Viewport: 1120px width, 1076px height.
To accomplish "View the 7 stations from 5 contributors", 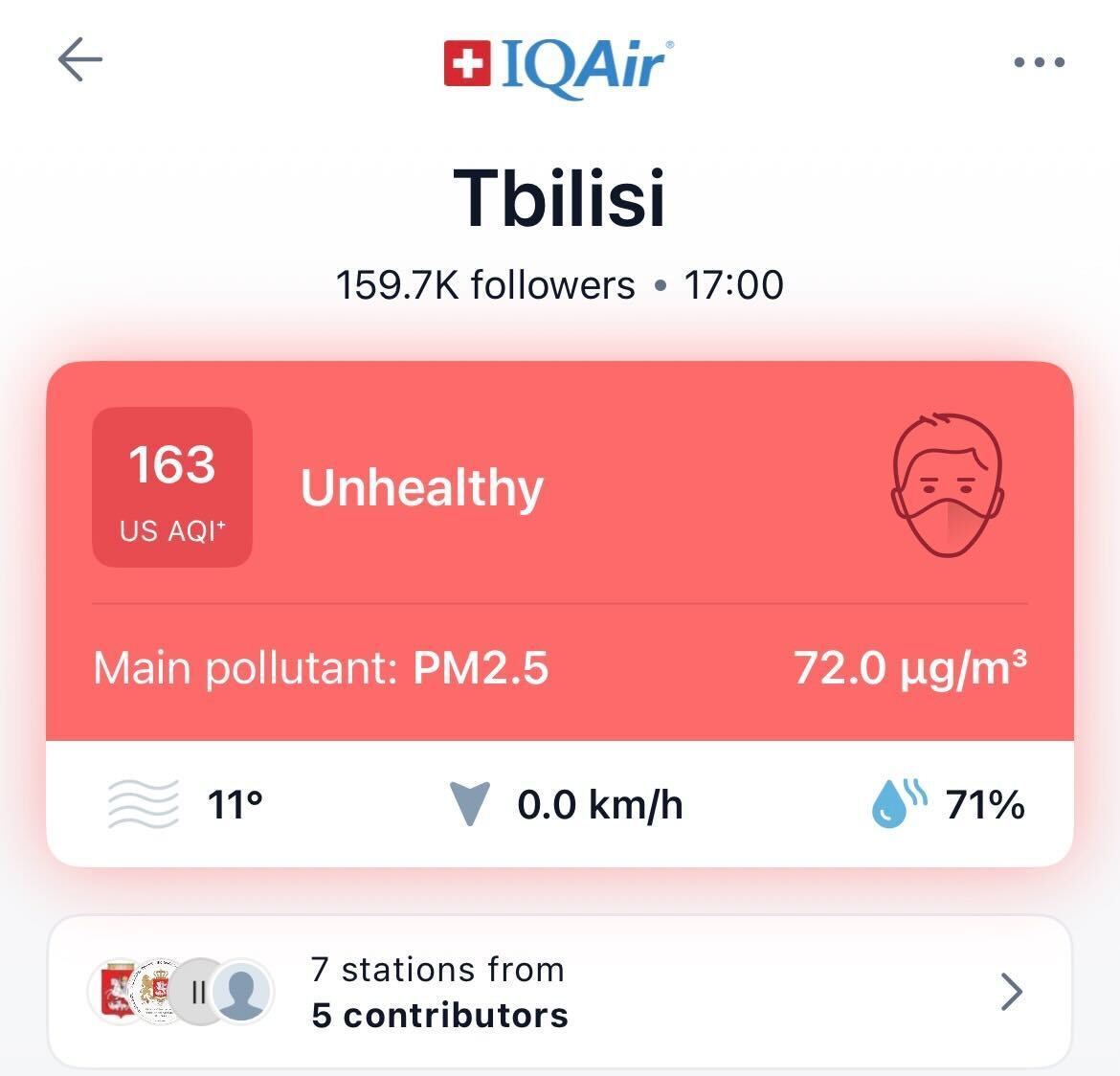I will (x=559, y=991).
